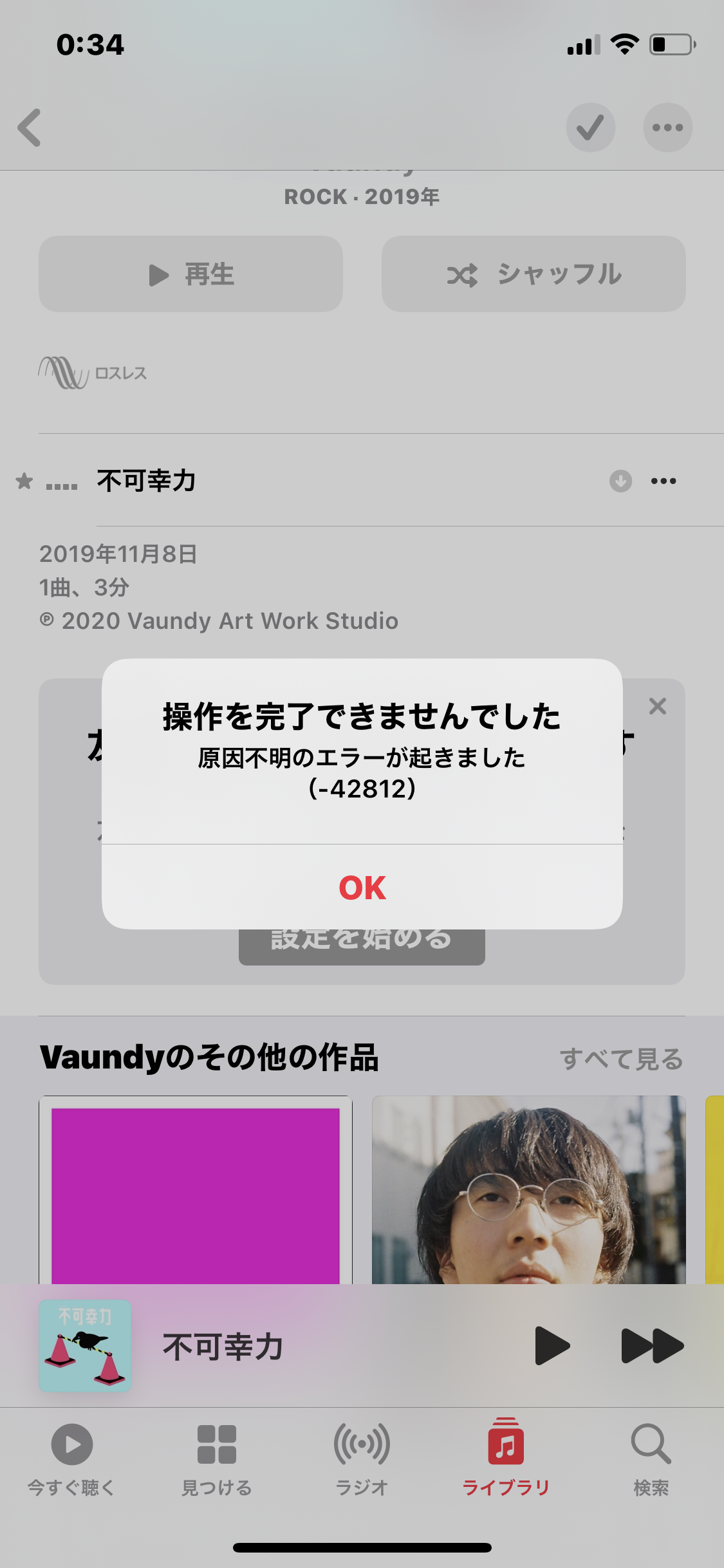Skip to the next track

(651, 1346)
